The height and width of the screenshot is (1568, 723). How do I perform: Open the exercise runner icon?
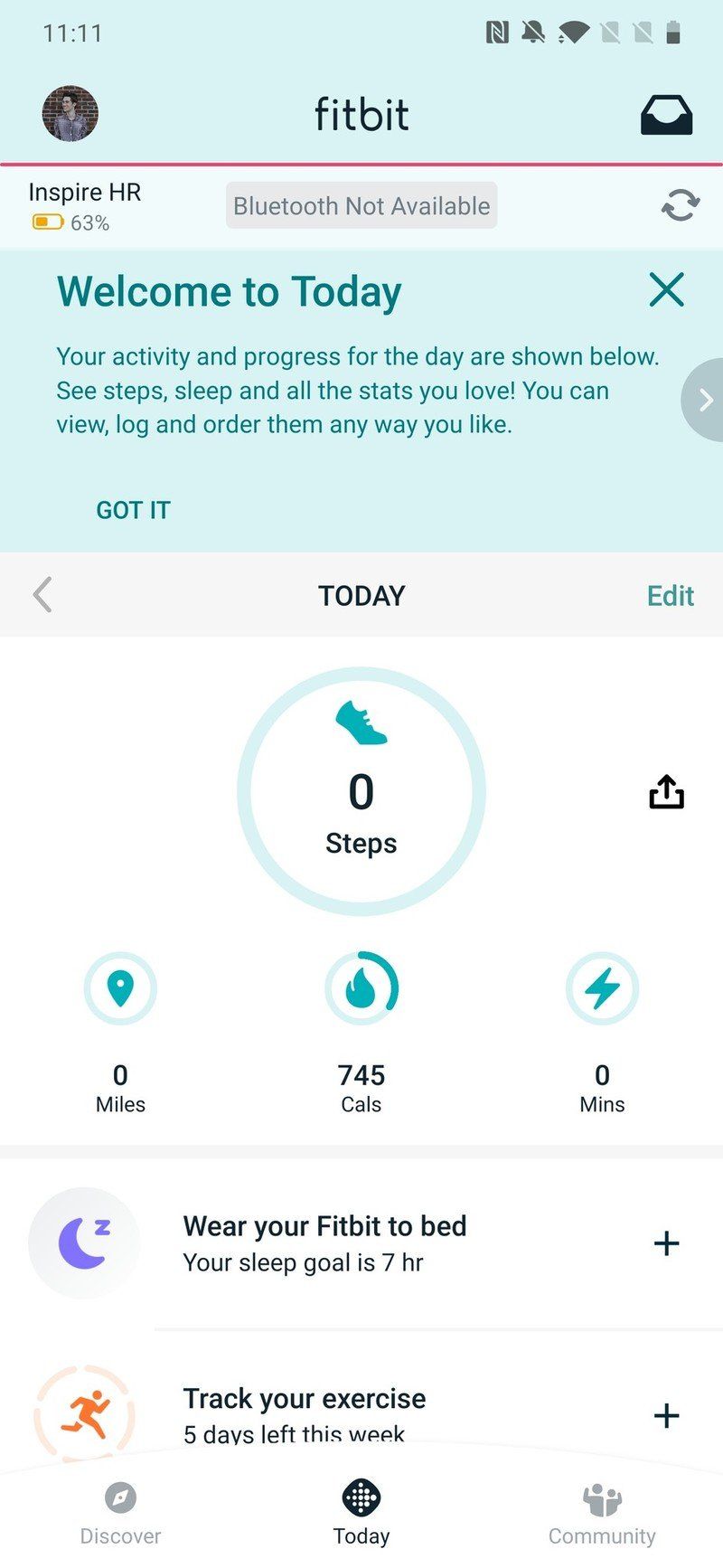coord(84,1415)
